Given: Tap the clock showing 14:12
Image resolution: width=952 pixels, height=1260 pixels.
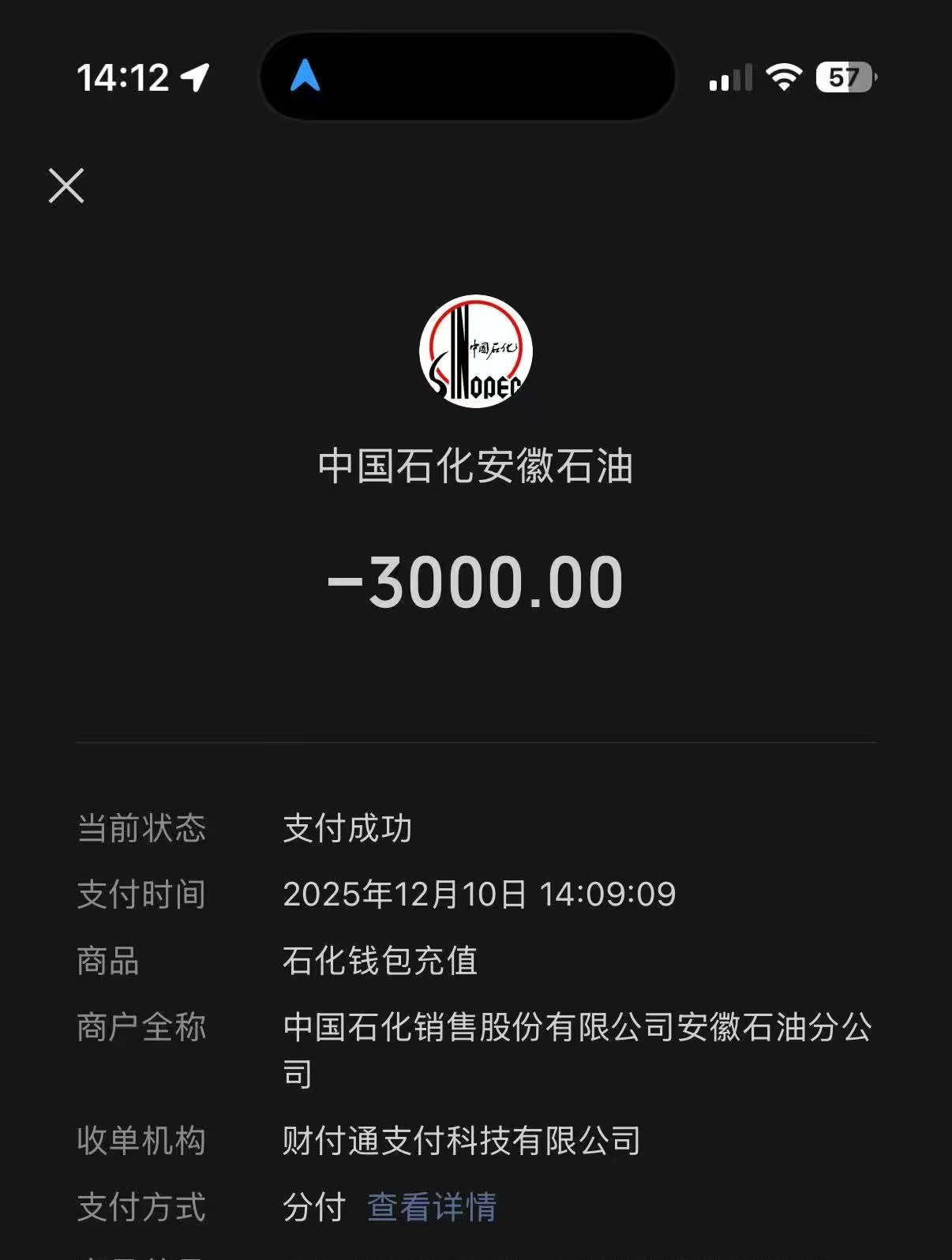Looking at the screenshot, I should (123, 76).
